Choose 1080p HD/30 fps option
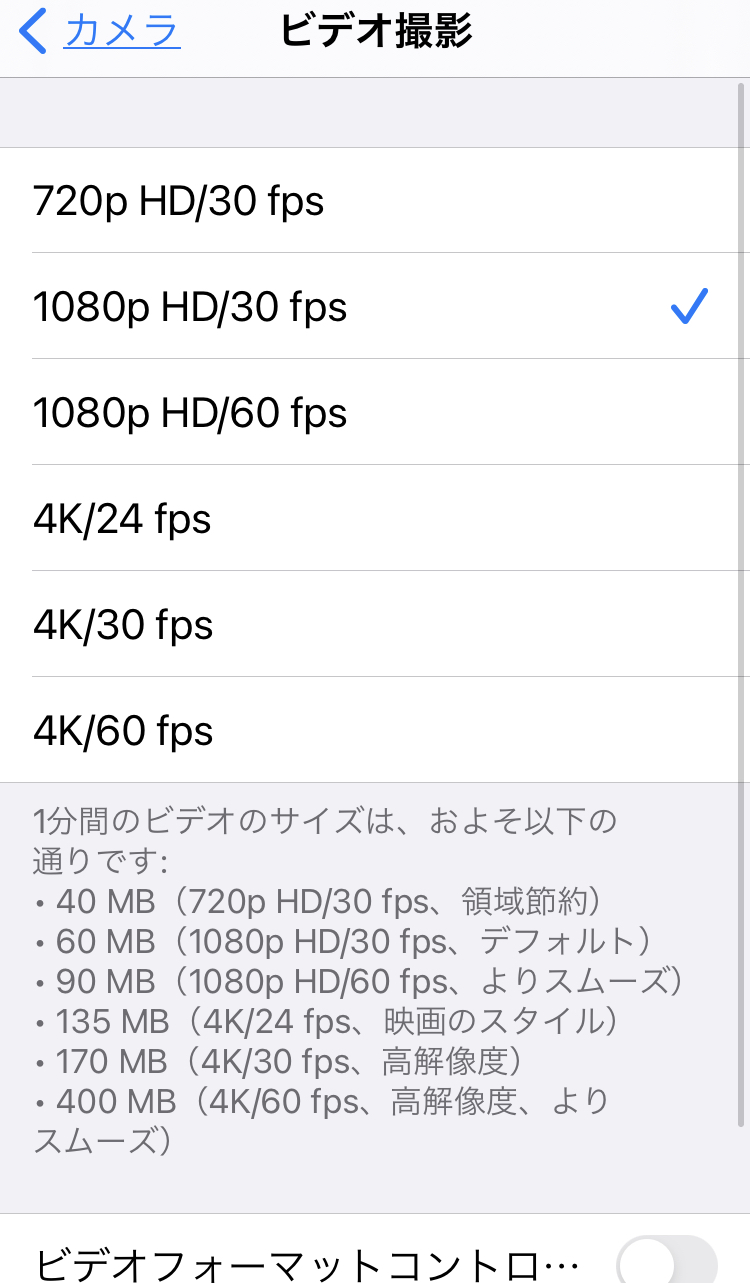 click(375, 306)
